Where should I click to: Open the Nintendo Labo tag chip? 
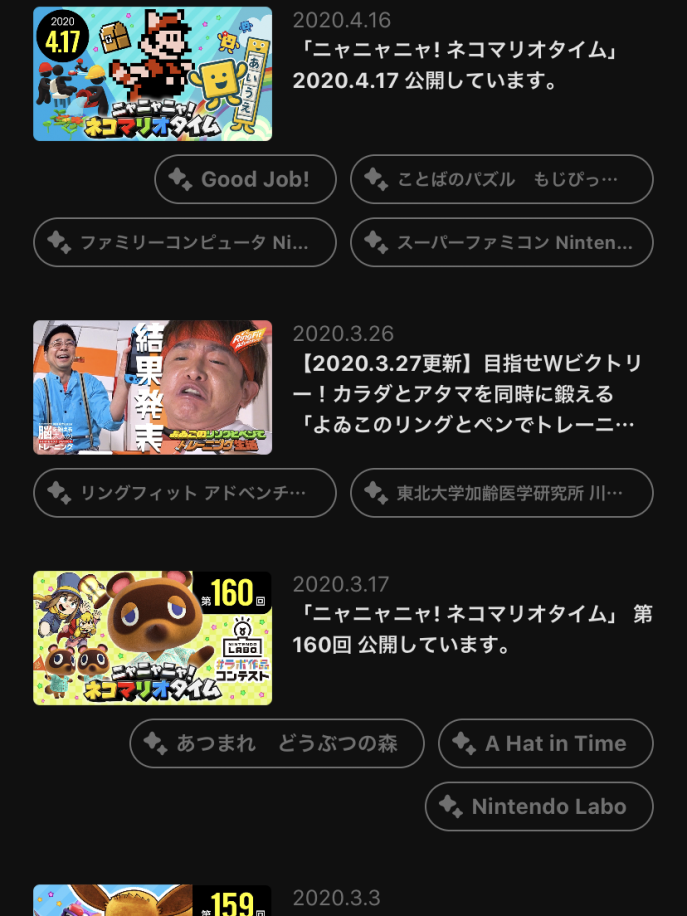coord(539,807)
